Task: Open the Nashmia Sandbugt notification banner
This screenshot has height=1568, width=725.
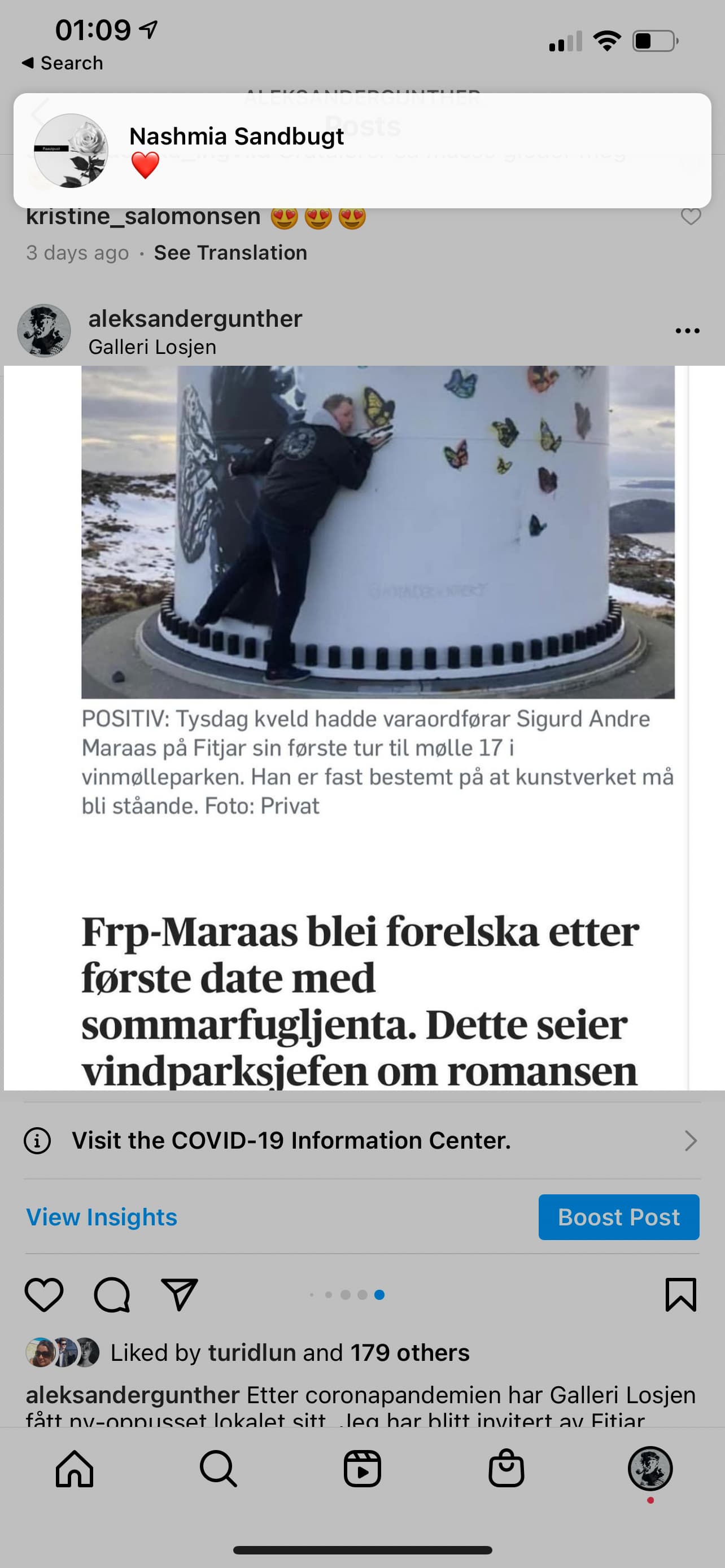Action: (362, 150)
